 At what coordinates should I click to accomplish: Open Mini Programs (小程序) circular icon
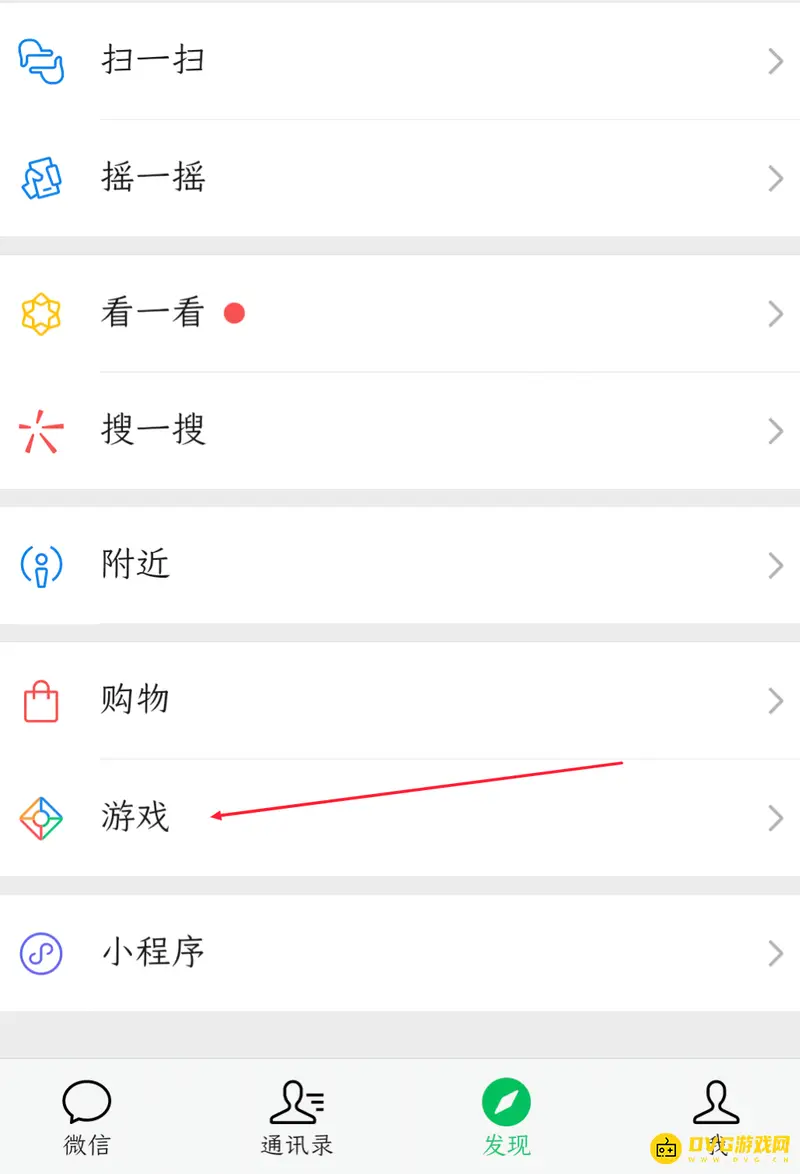41,953
